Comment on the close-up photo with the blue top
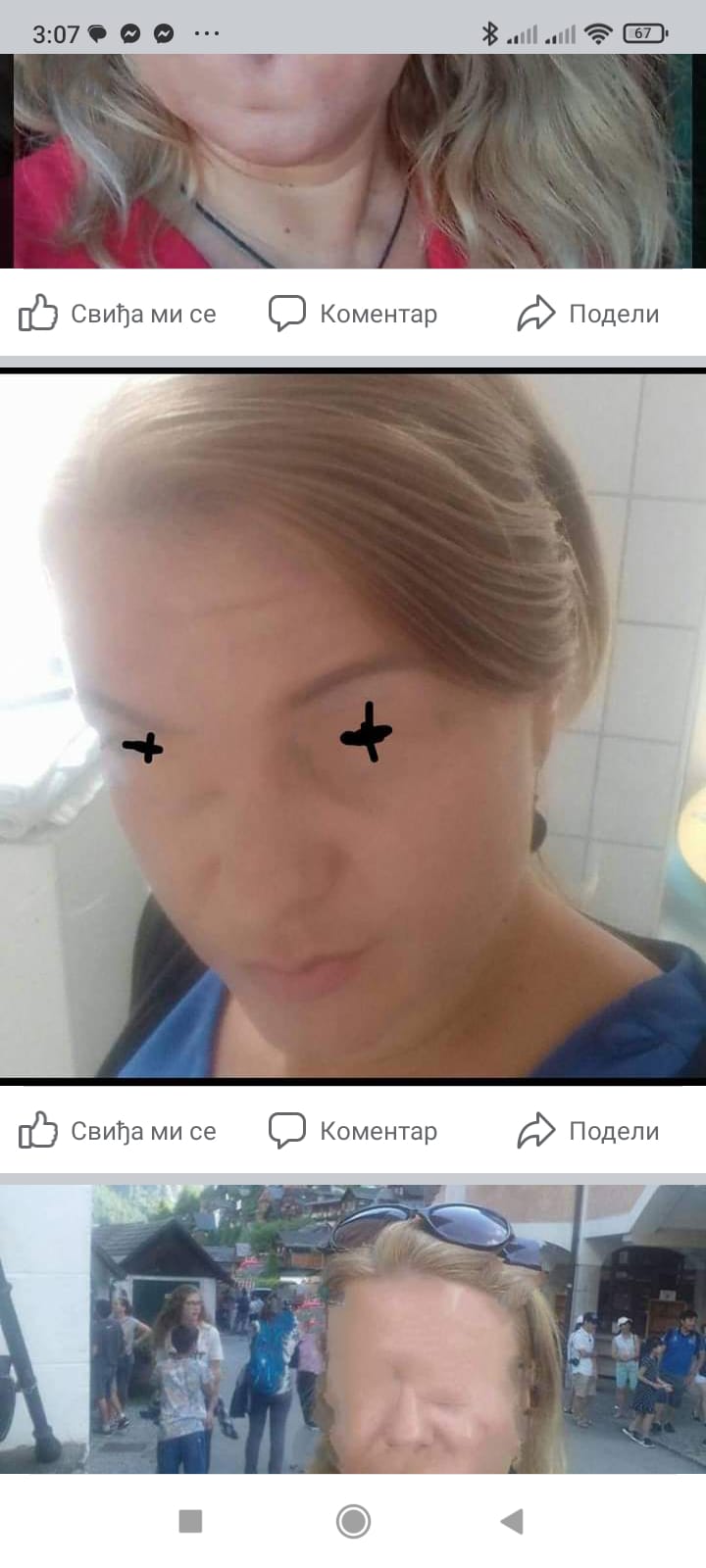The image size is (706, 1568). (353, 1131)
